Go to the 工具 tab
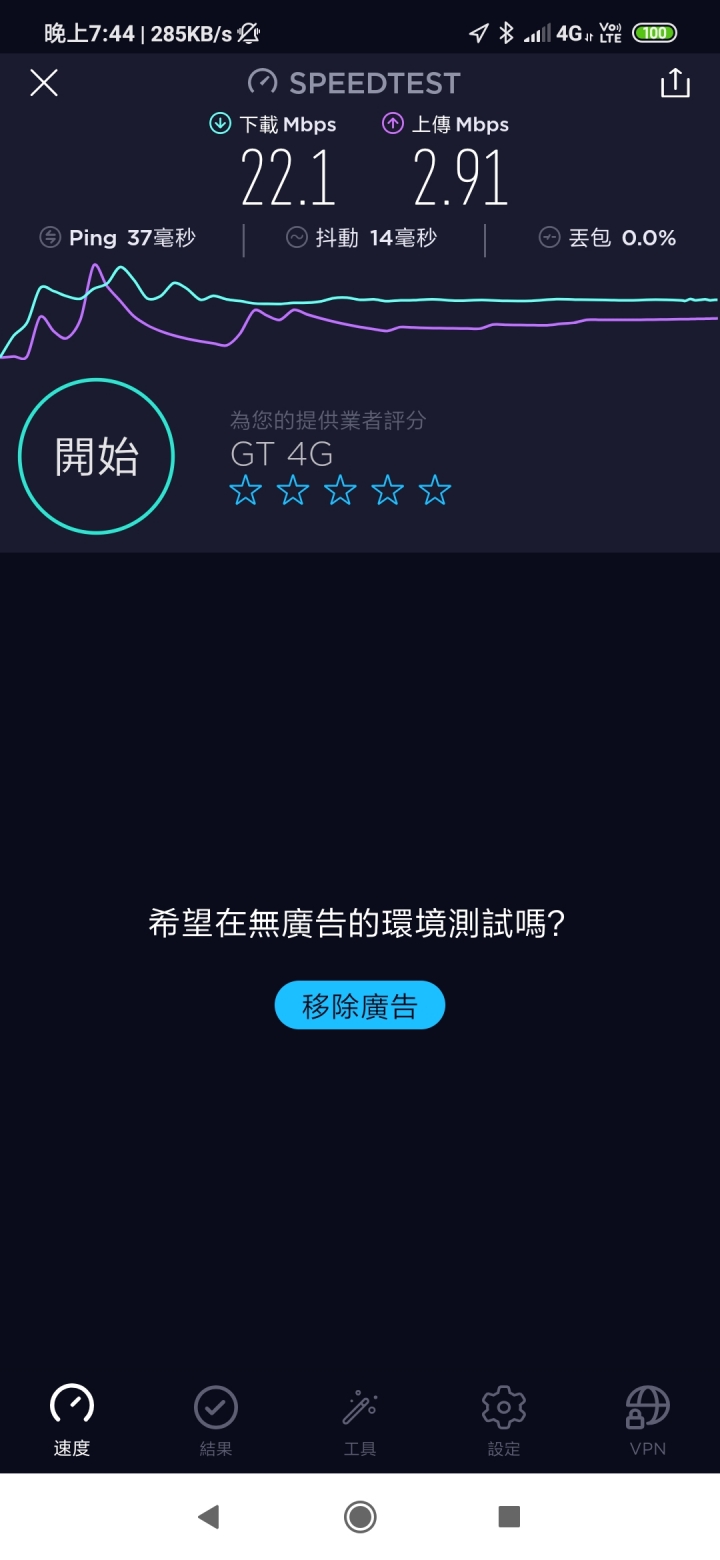 coord(360,1421)
